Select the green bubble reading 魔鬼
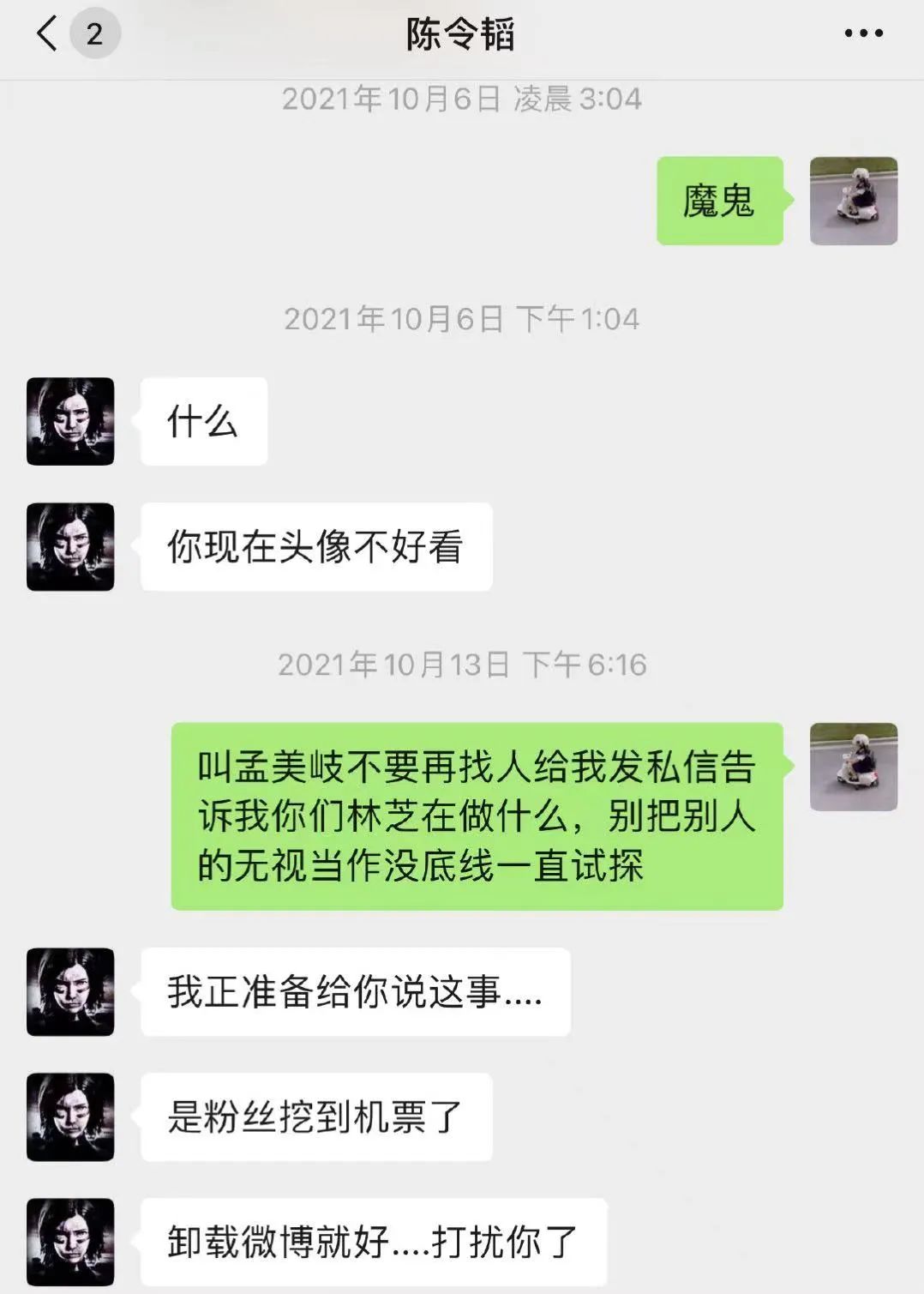The width and height of the screenshot is (924, 1294). coord(720,201)
